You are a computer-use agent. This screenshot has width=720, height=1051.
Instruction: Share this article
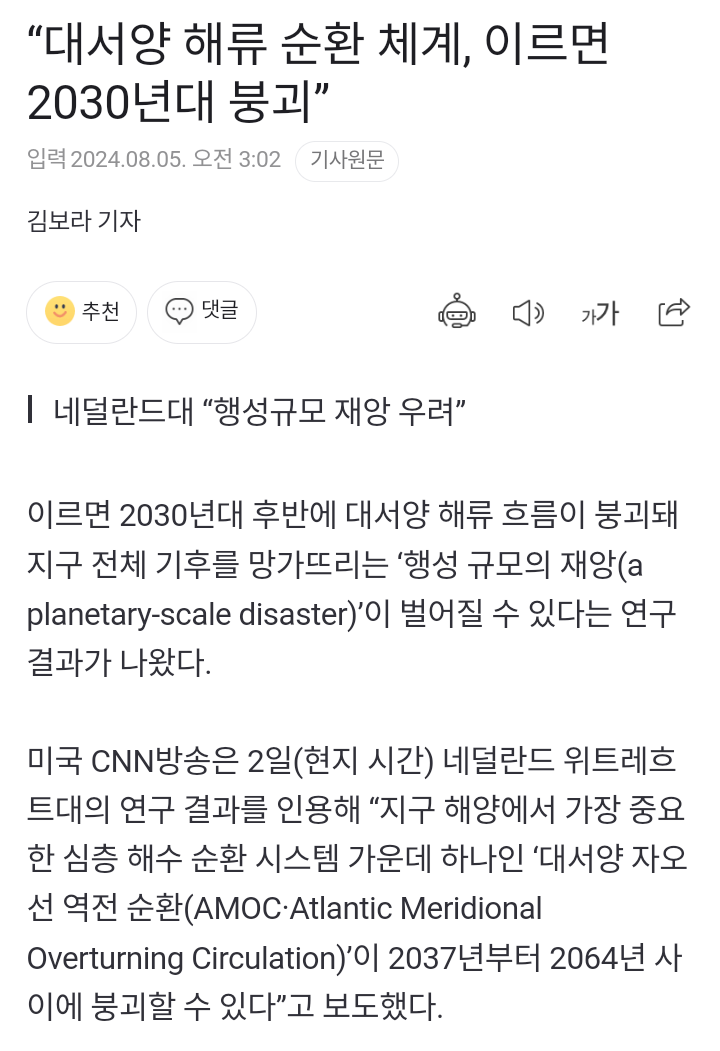tap(673, 312)
